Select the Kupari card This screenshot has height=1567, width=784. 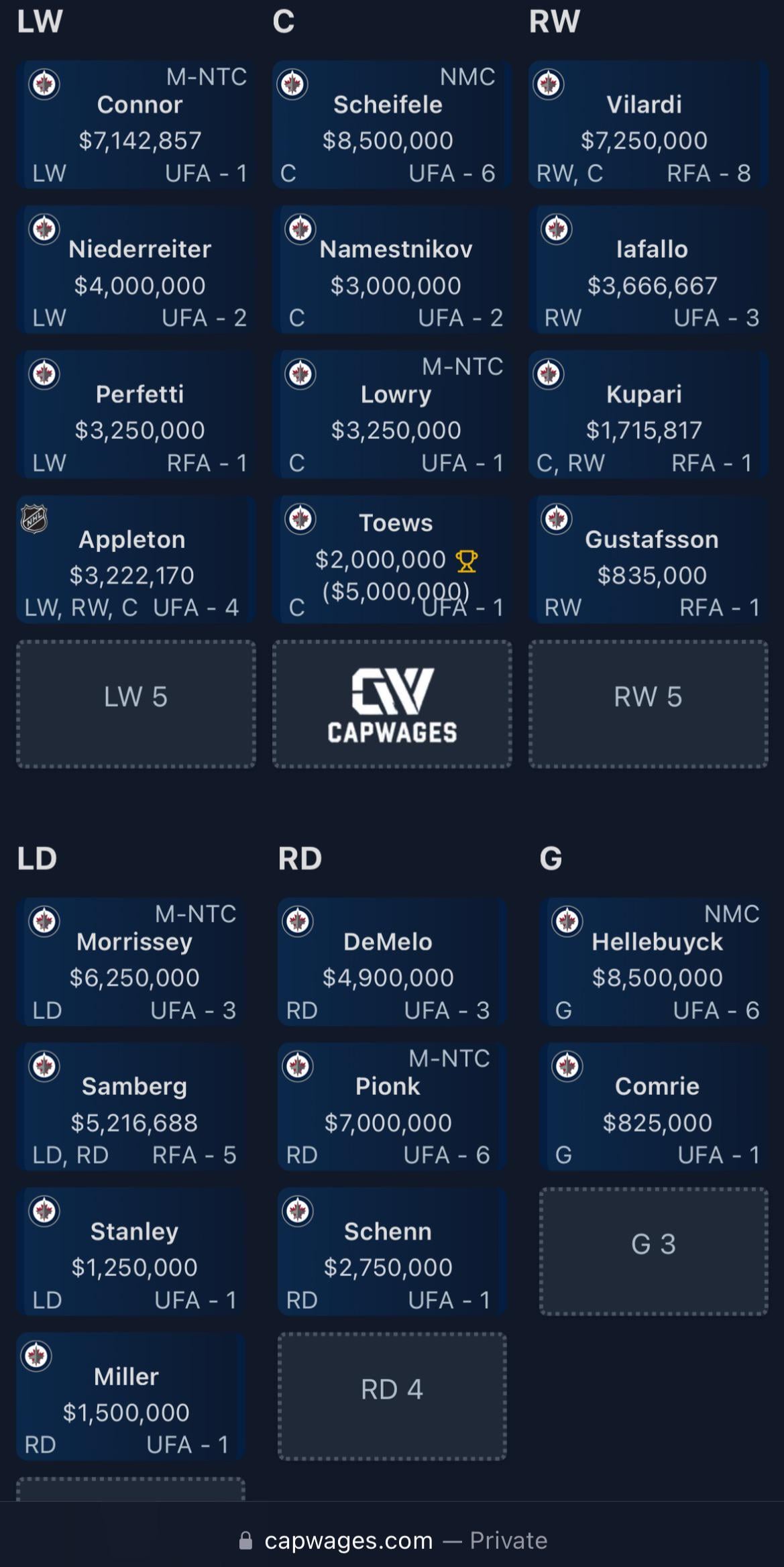tap(648, 415)
